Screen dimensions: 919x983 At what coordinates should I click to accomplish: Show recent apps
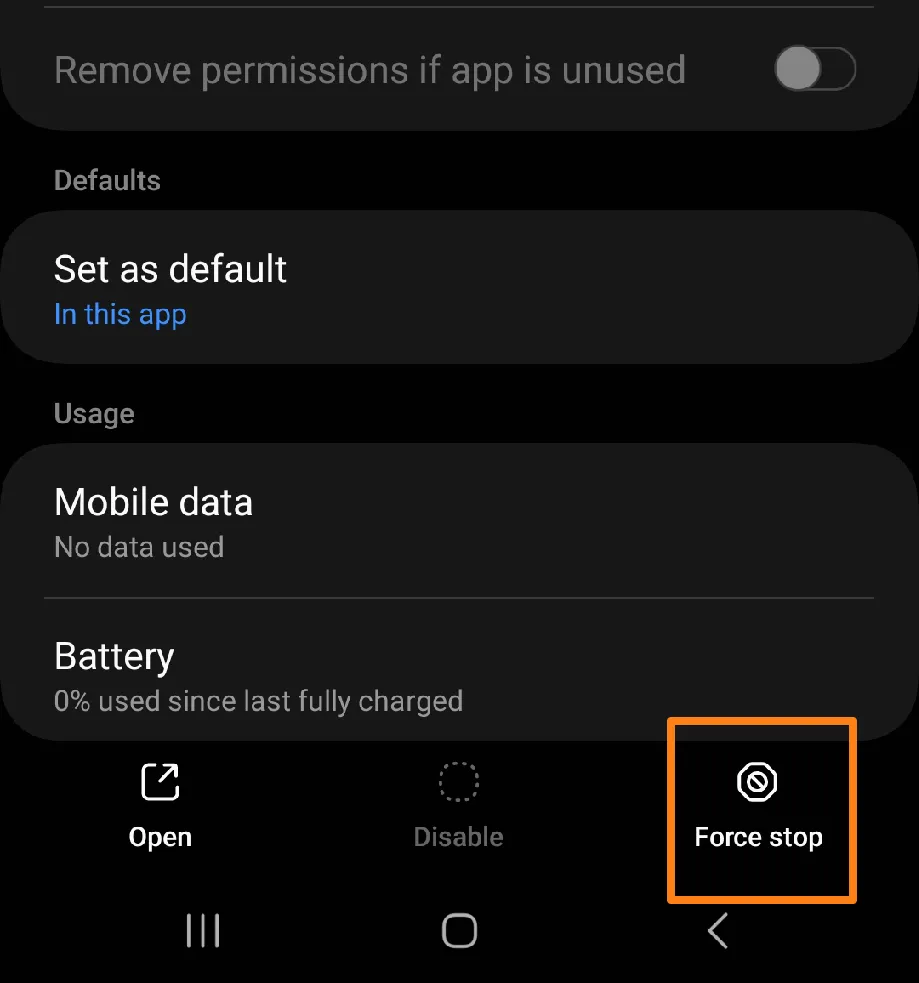point(203,931)
